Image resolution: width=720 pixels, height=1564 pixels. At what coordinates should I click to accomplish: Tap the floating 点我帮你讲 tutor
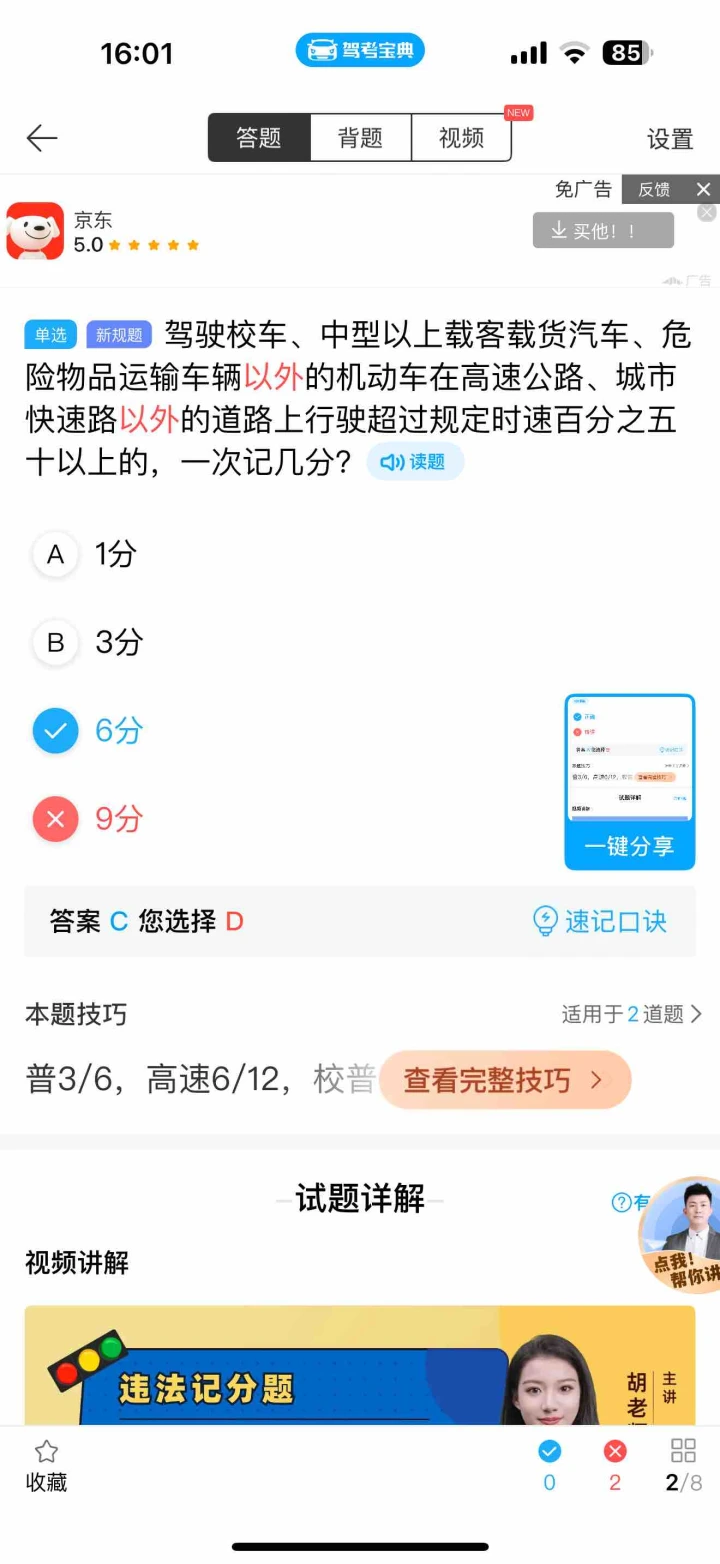pyautogui.click(x=682, y=1235)
